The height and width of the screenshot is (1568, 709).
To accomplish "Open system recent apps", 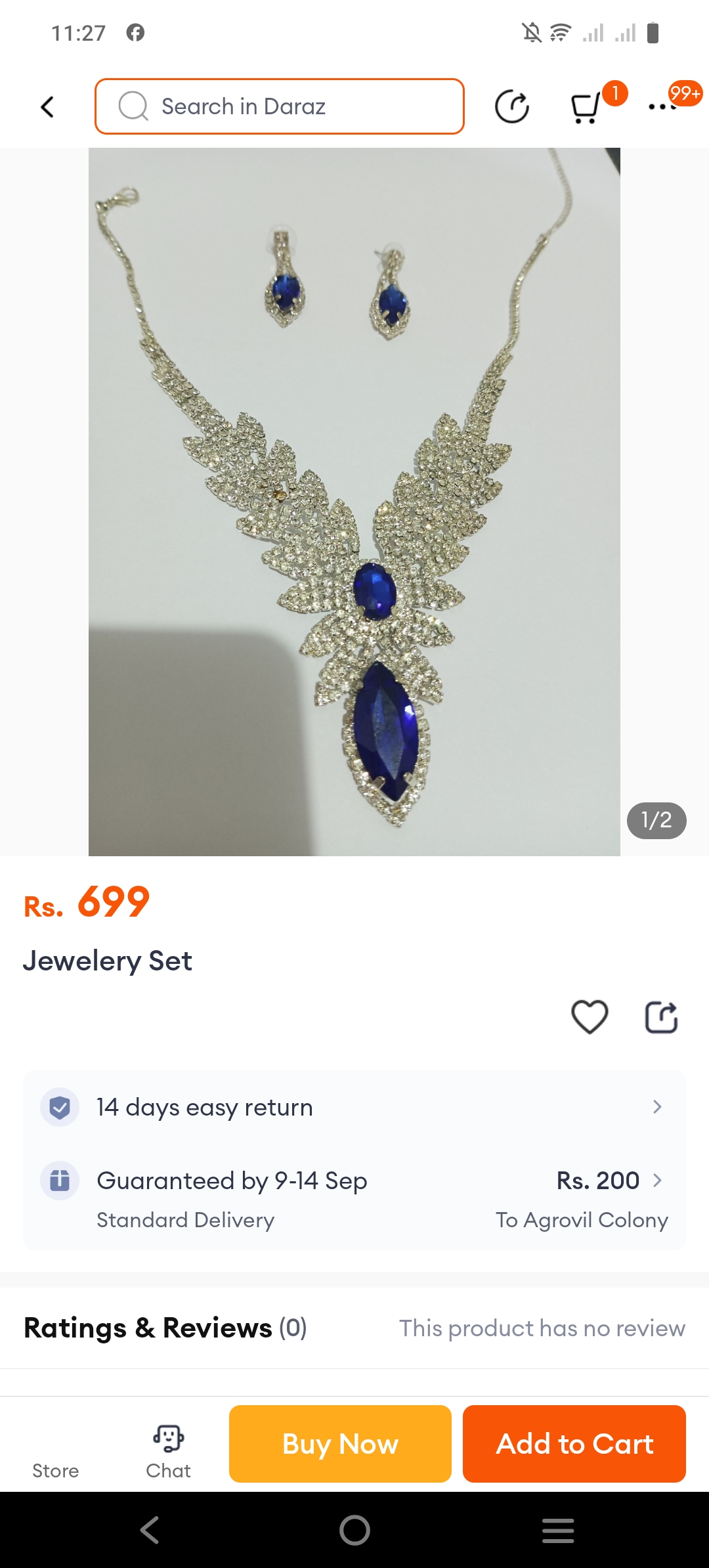I will click(558, 1531).
